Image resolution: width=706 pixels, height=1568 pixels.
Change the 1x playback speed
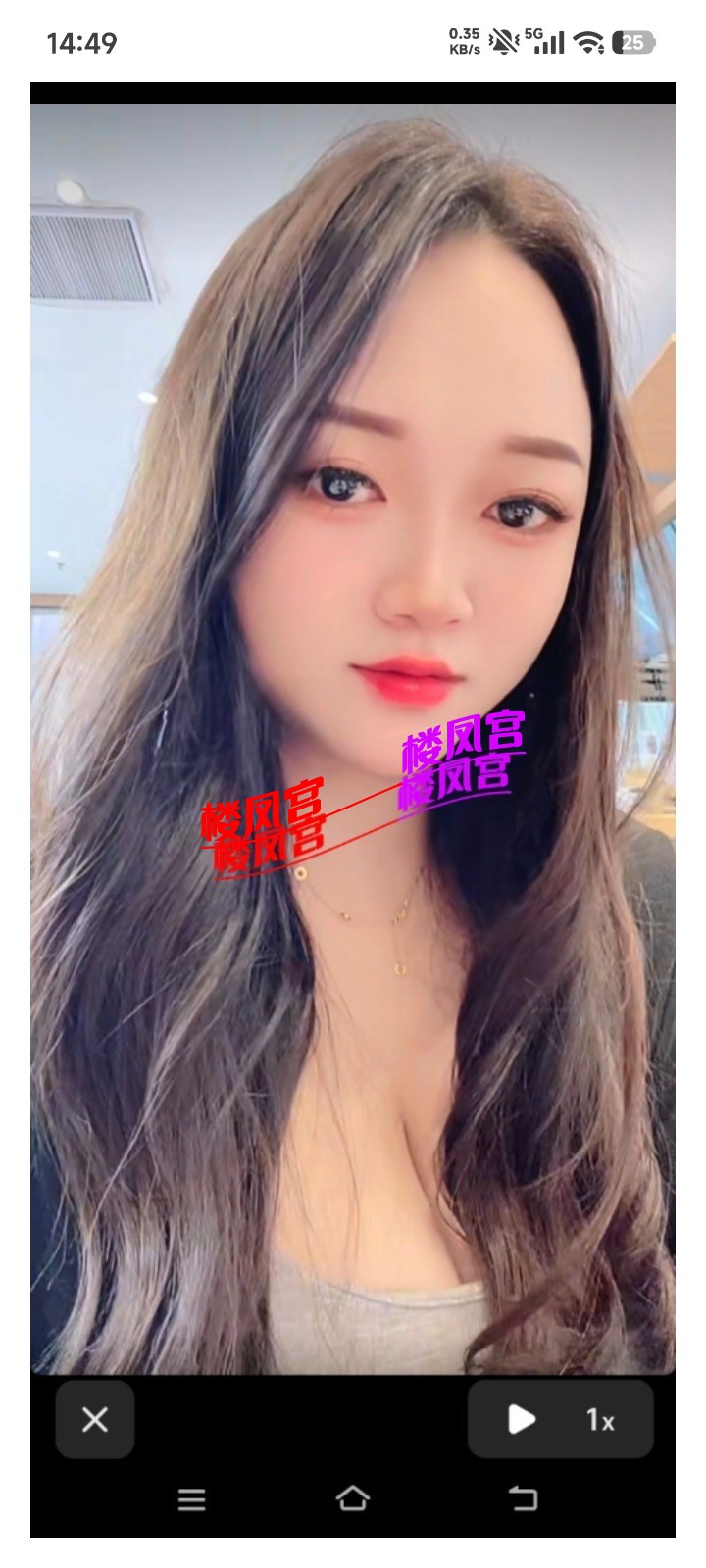(600, 1419)
